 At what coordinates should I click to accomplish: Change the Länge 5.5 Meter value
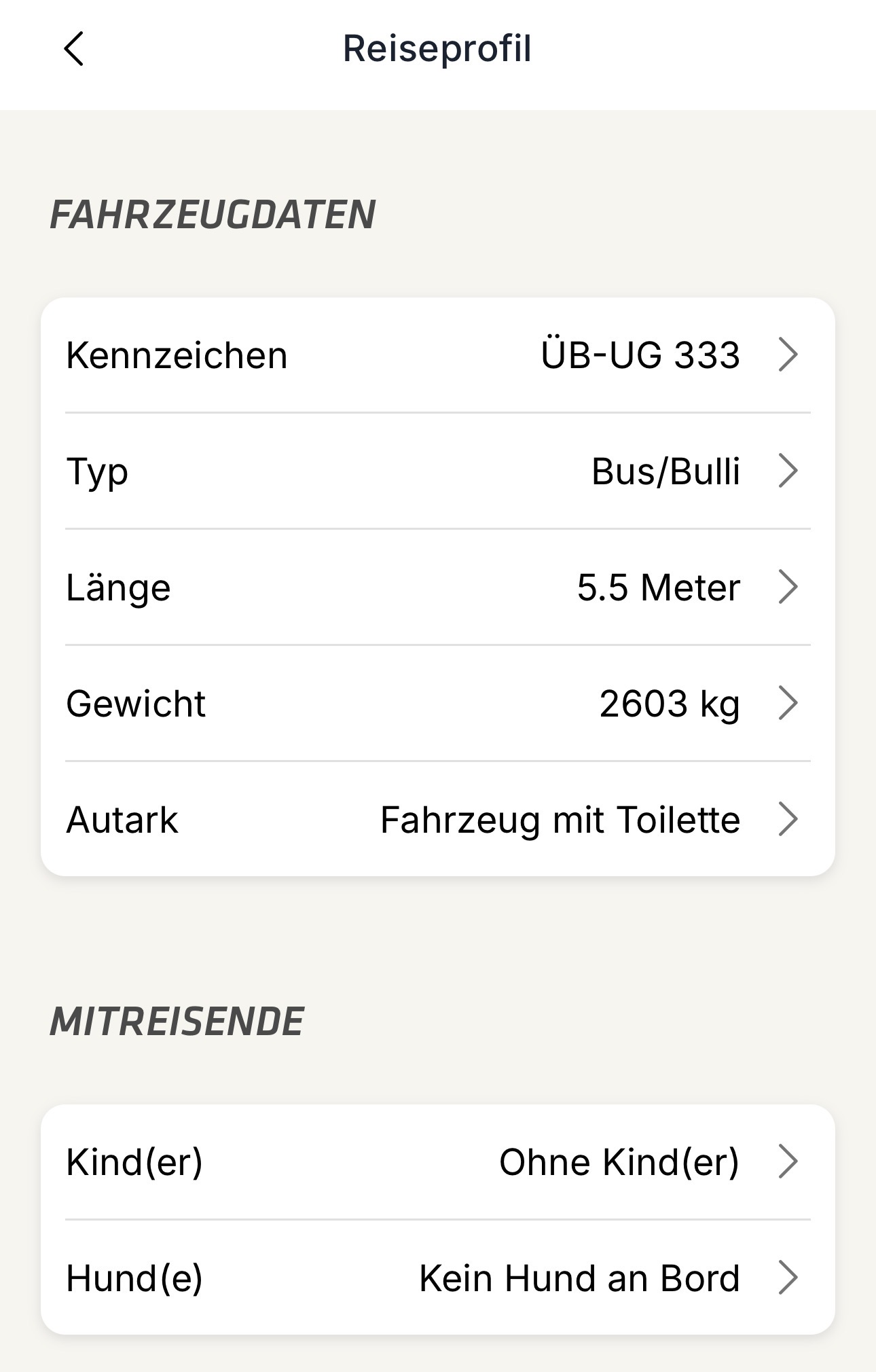[x=437, y=588]
